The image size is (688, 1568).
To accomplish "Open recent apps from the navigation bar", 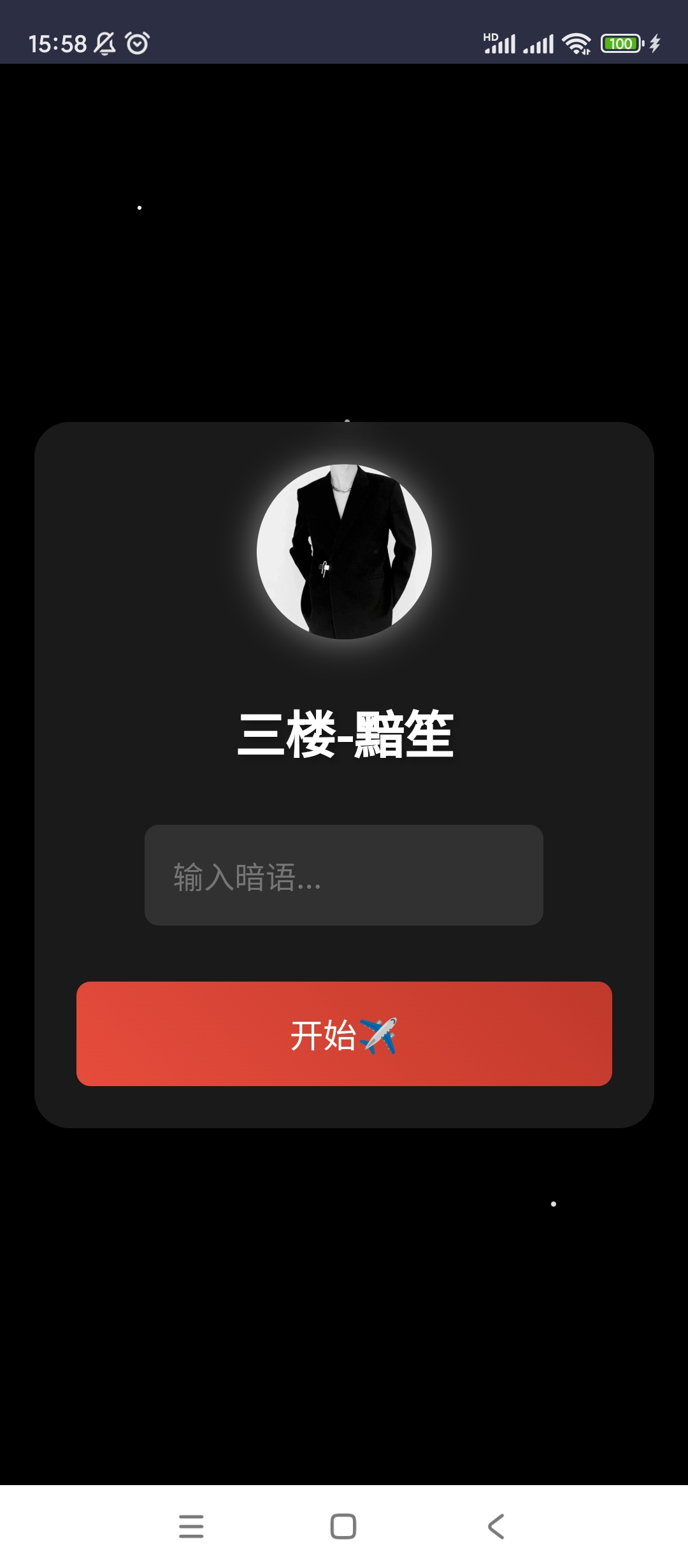I will tap(191, 1527).
